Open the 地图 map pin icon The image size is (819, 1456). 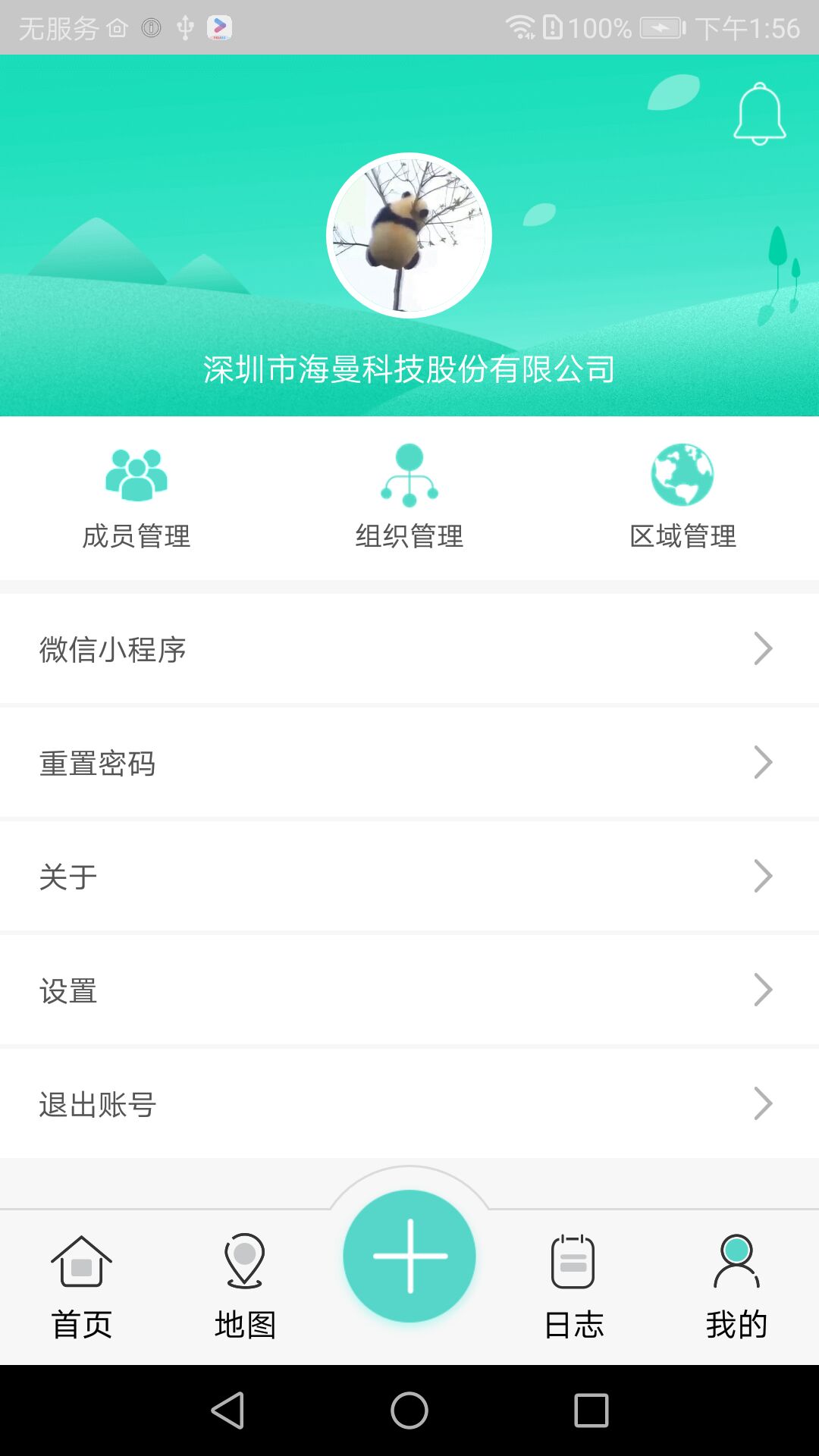coord(244,1262)
